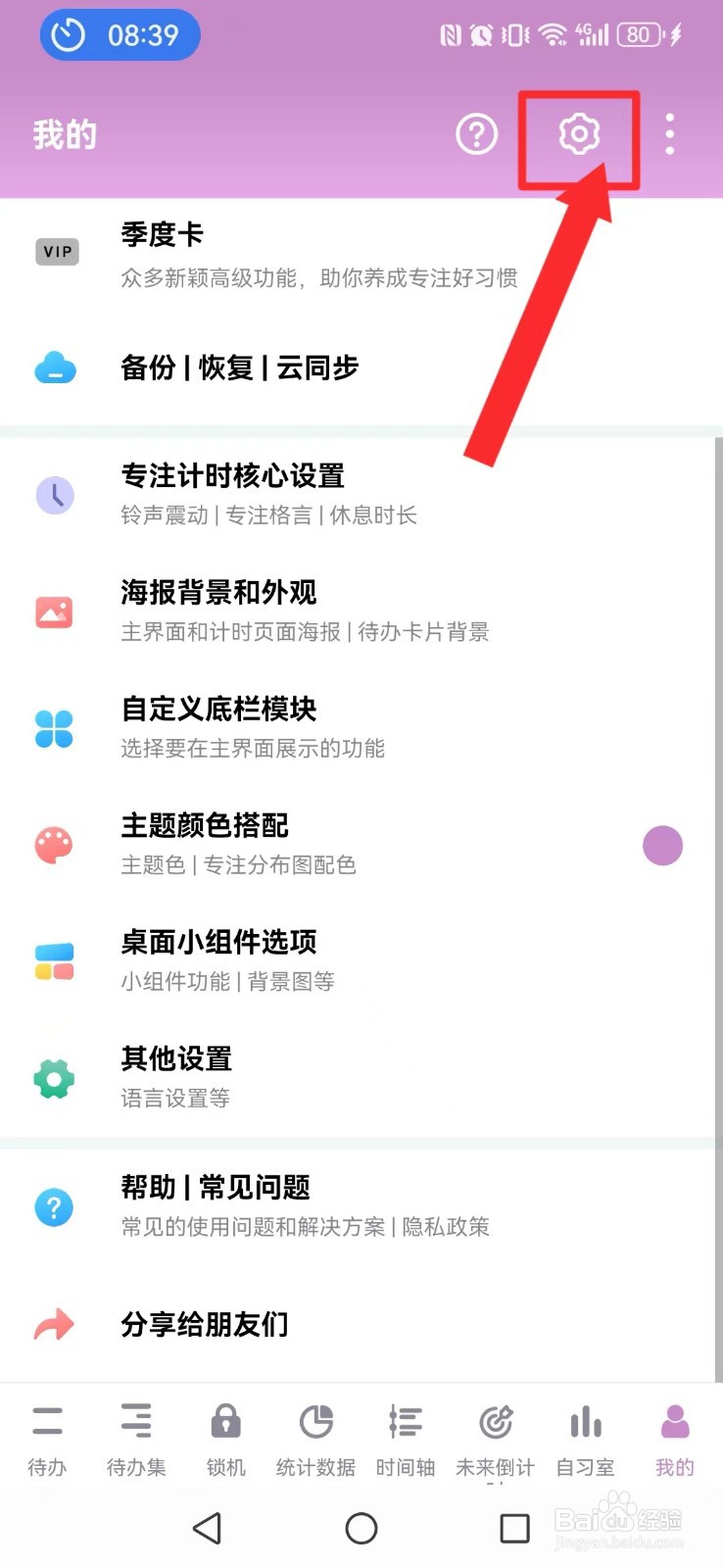The image size is (723, 1568).
Task: Click the share arrow icon for 分享给朋友们
Action: pyautogui.click(x=54, y=1325)
